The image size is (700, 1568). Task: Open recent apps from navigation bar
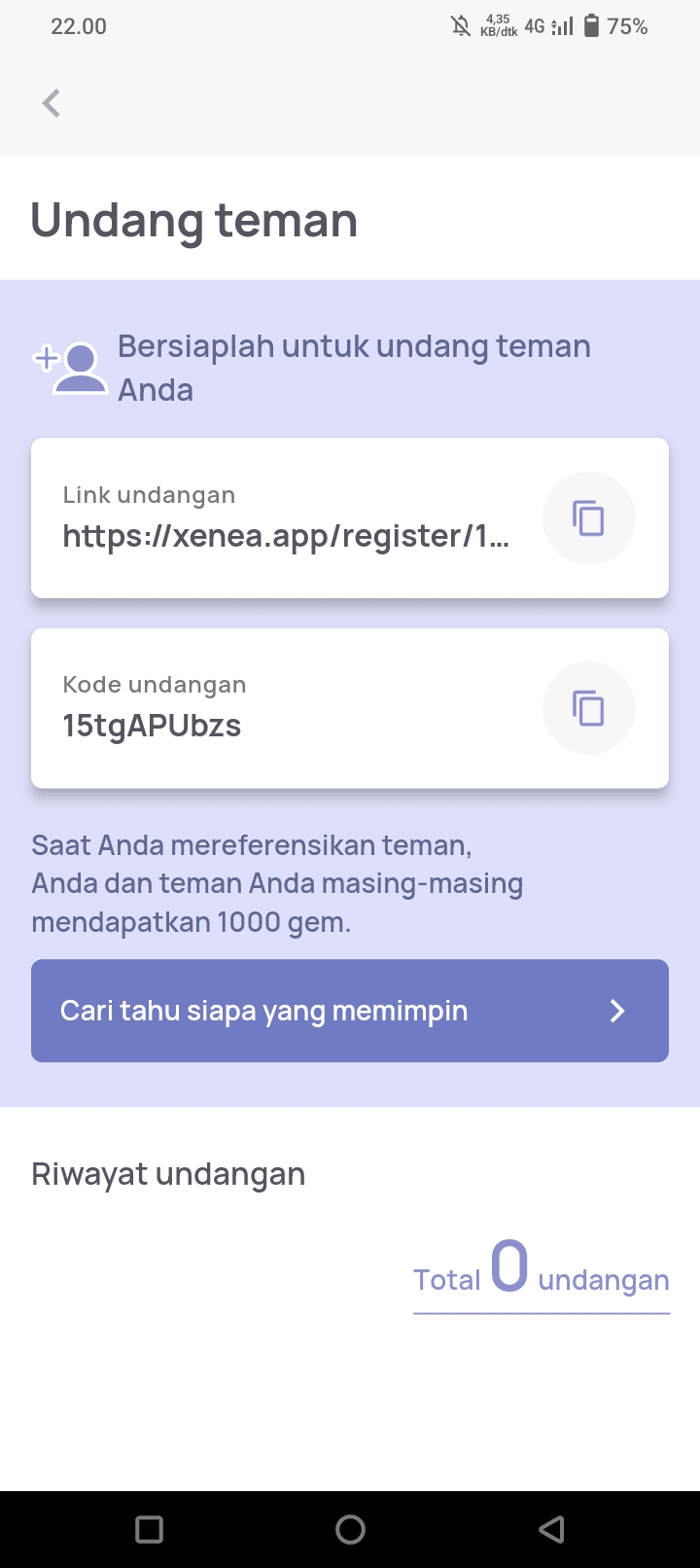tap(150, 1529)
